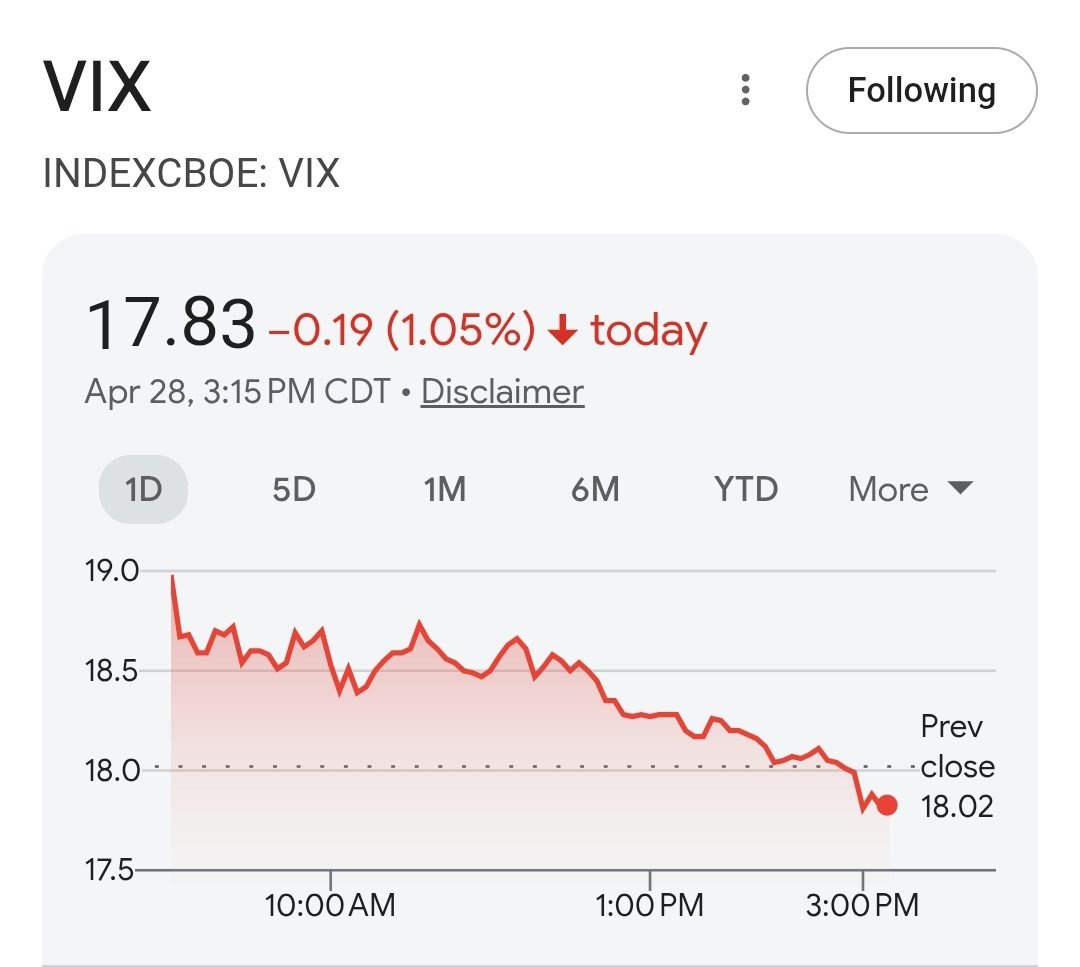Tap the Following button for VIX

point(921,90)
